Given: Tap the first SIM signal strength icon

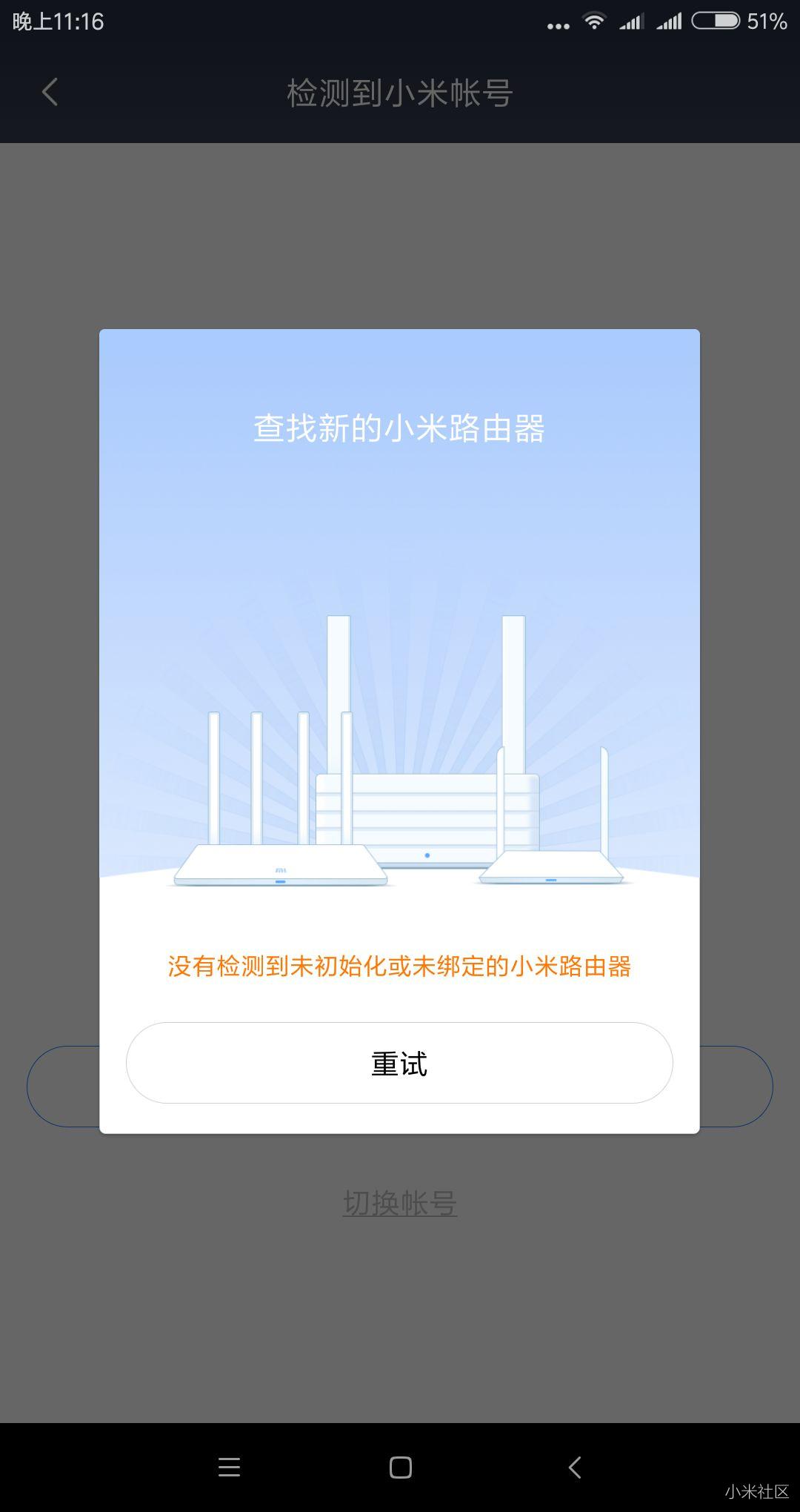Looking at the screenshot, I should tap(630, 22).
